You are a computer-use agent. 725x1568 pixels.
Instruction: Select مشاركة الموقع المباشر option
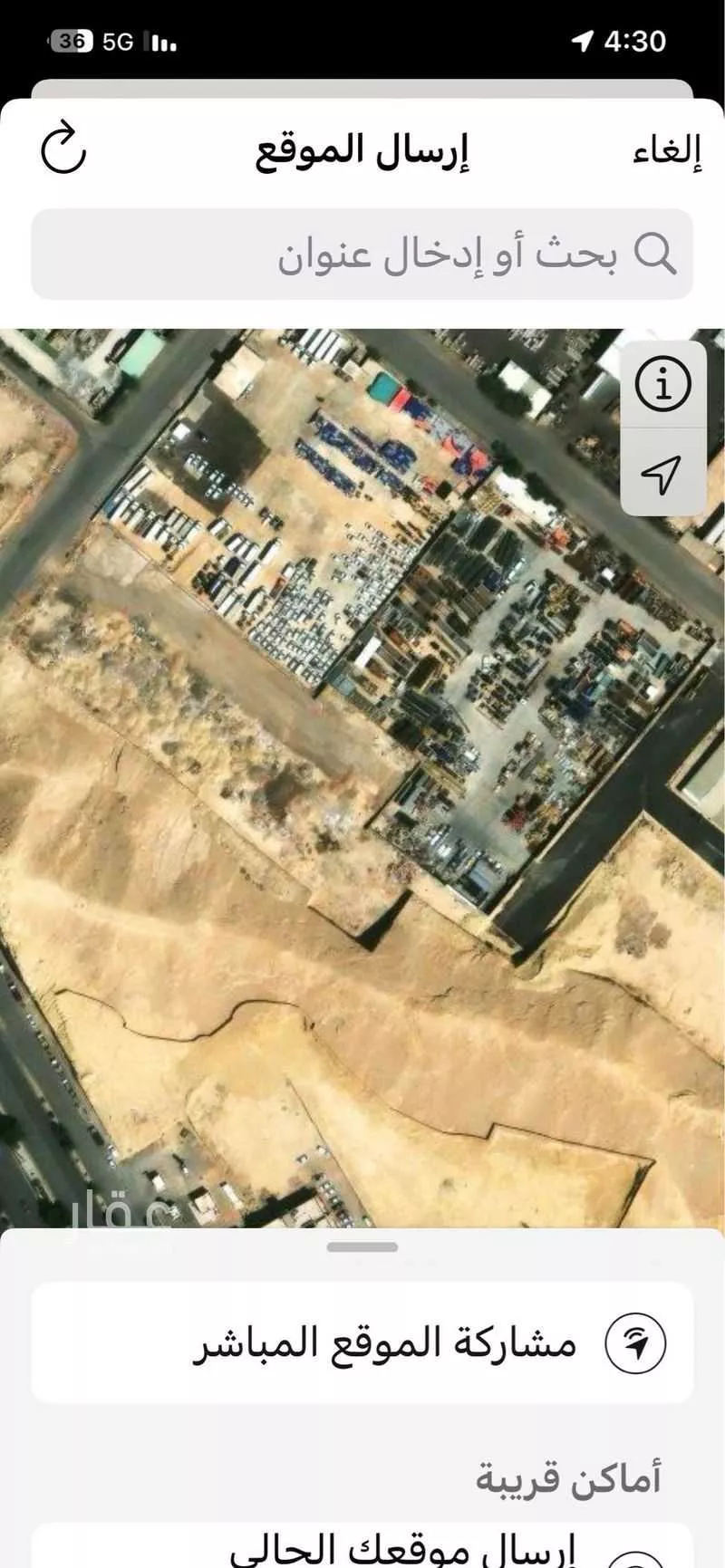[x=362, y=1342]
